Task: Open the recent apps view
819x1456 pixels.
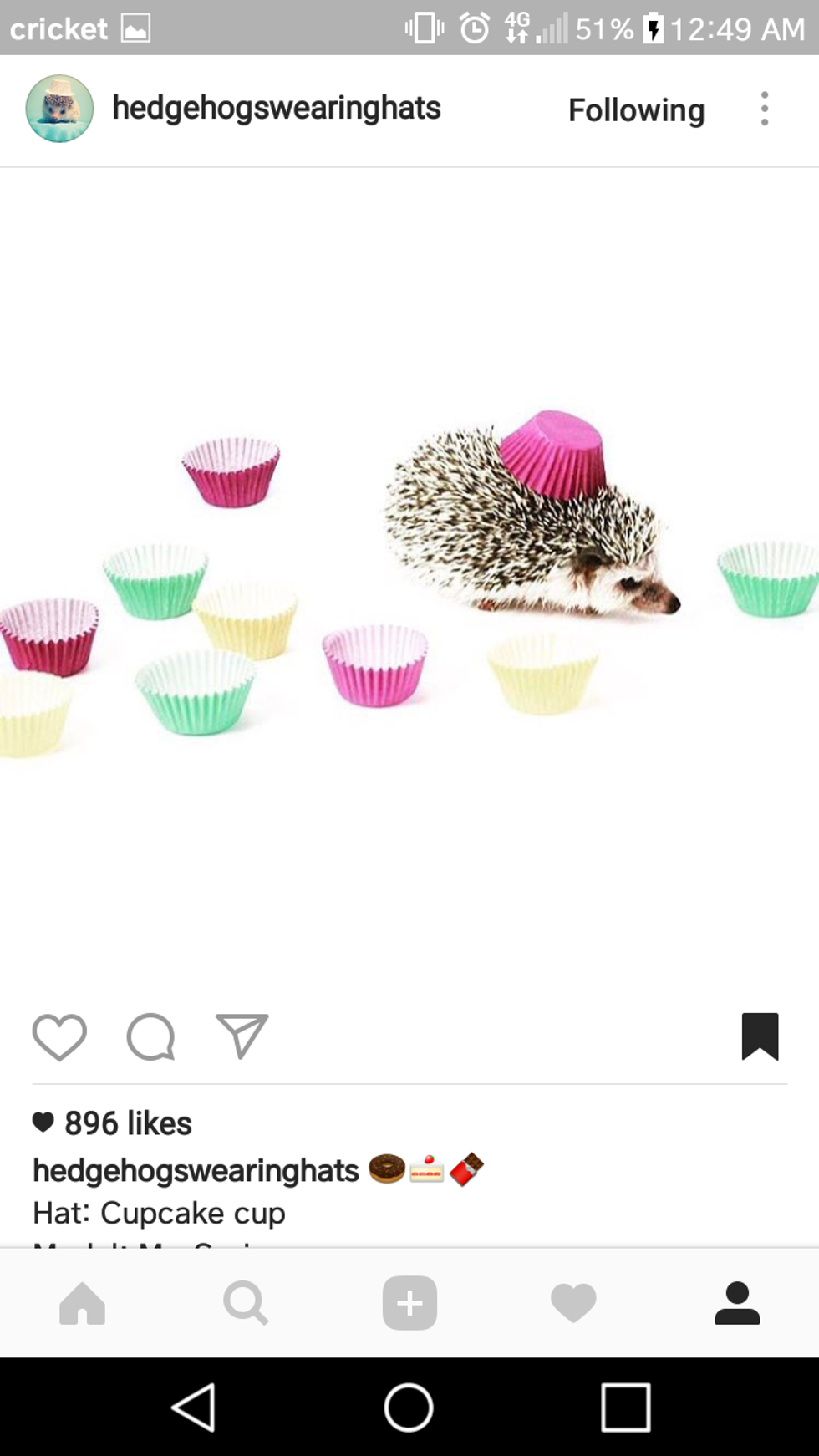Action: tap(625, 1408)
